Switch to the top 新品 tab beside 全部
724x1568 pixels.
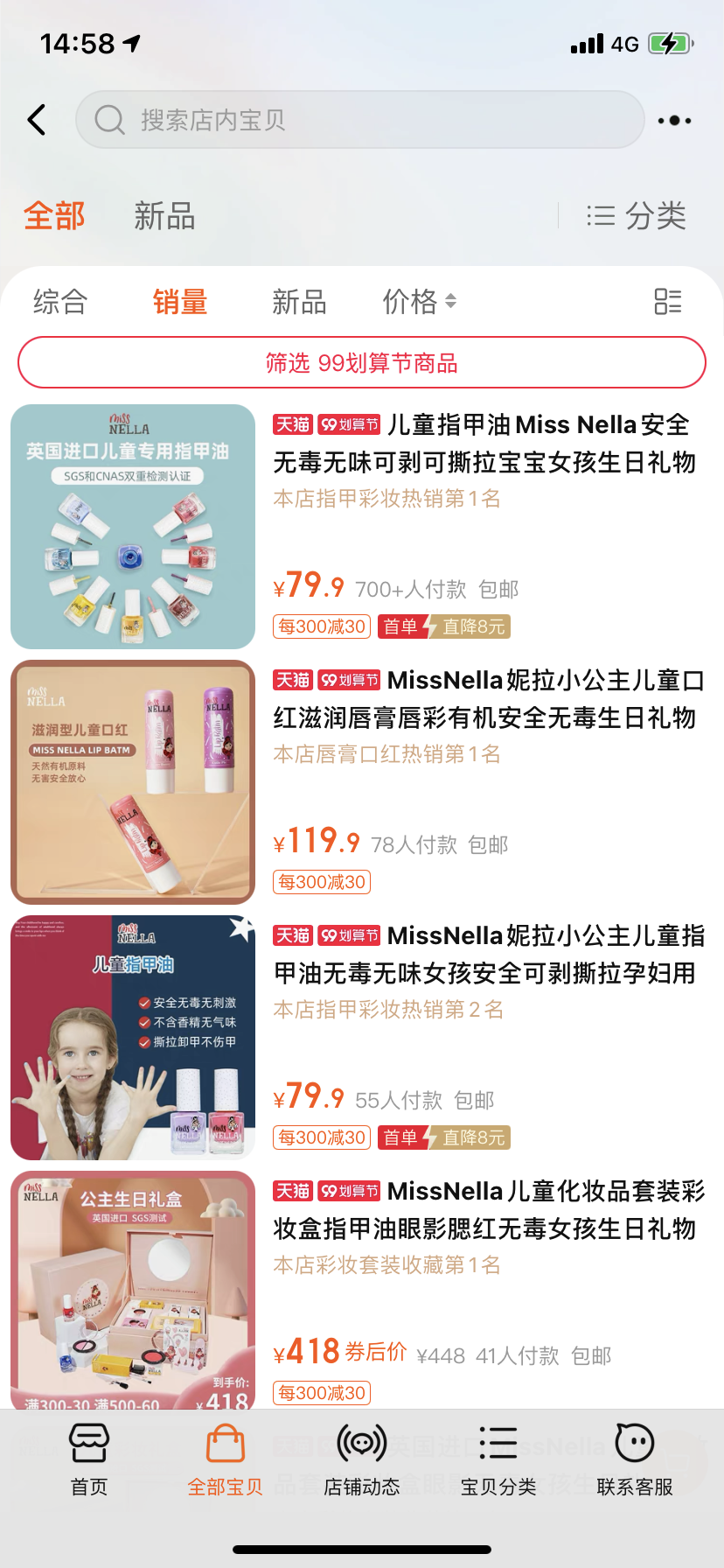pyautogui.click(x=164, y=216)
